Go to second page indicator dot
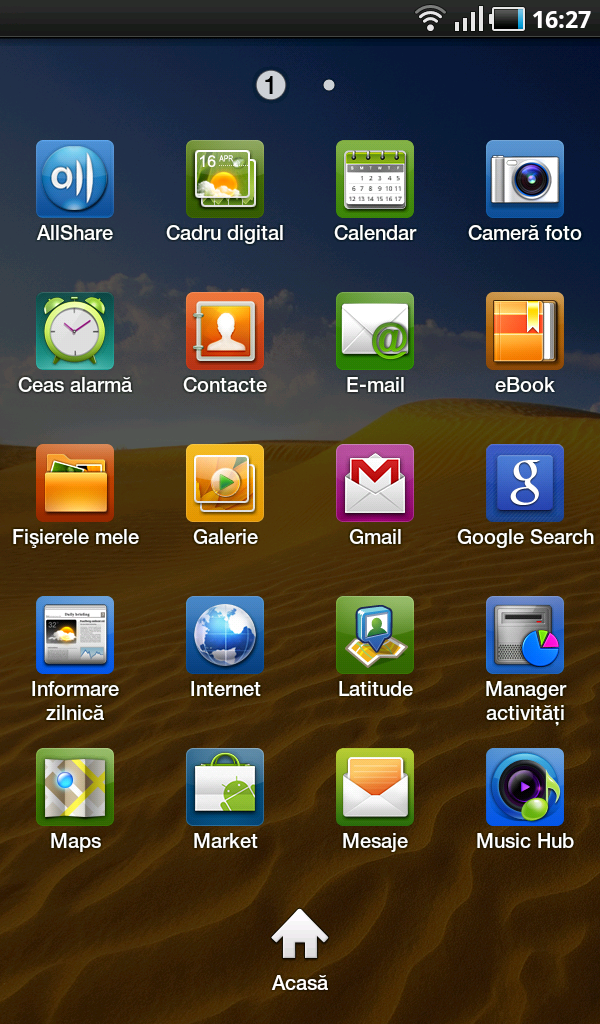The width and height of the screenshot is (600, 1024). coord(329,86)
